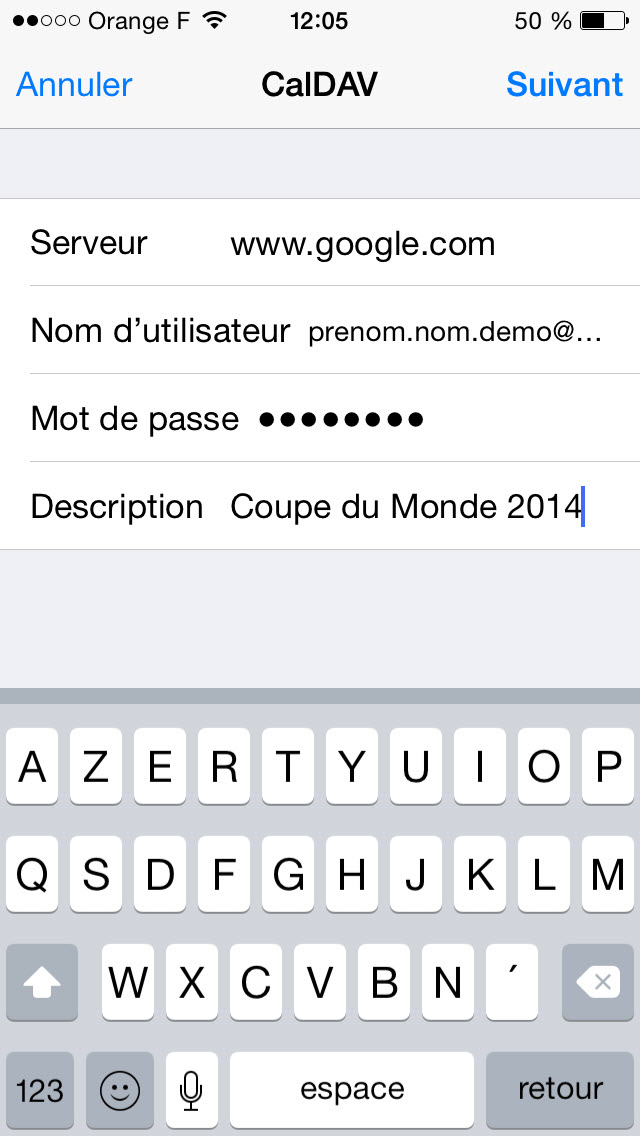This screenshot has height=1136, width=640.
Task: Enable shift on the keyboard
Action: pyautogui.click(x=41, y=982)
